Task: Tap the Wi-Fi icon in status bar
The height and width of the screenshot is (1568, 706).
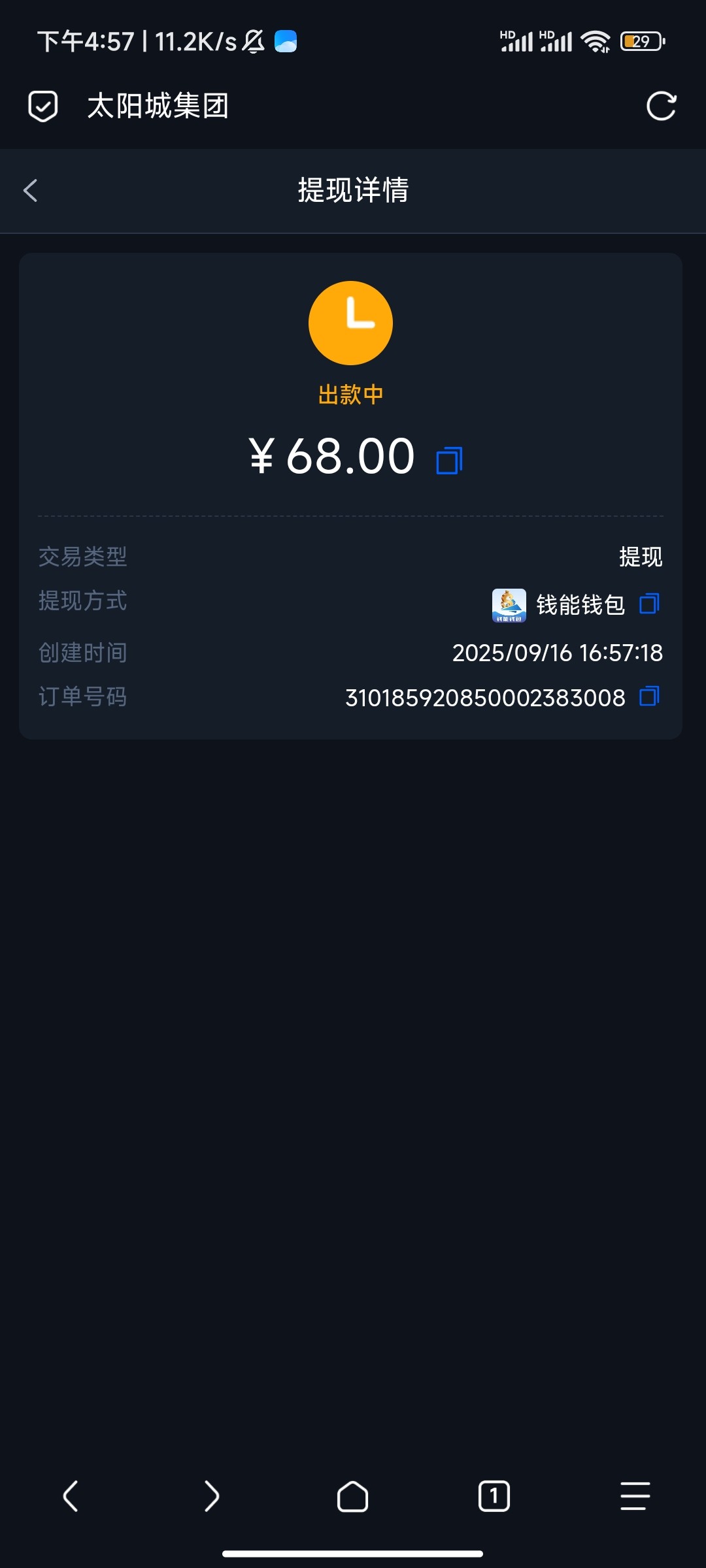Action: pos(596,41)
